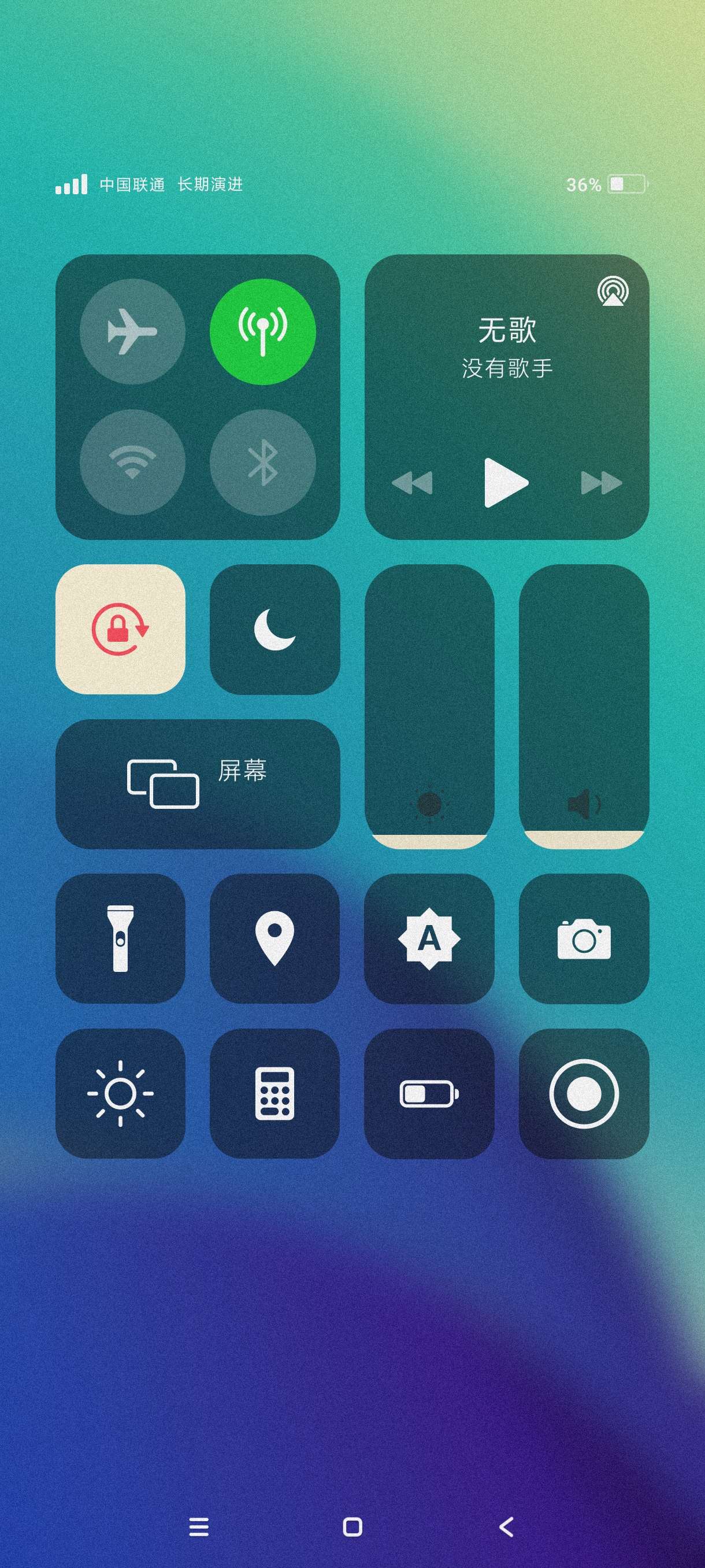Open screen mirroring 屏幕
The width and height of the screenshot is (705, 1568).
click(x=197, y=784)
